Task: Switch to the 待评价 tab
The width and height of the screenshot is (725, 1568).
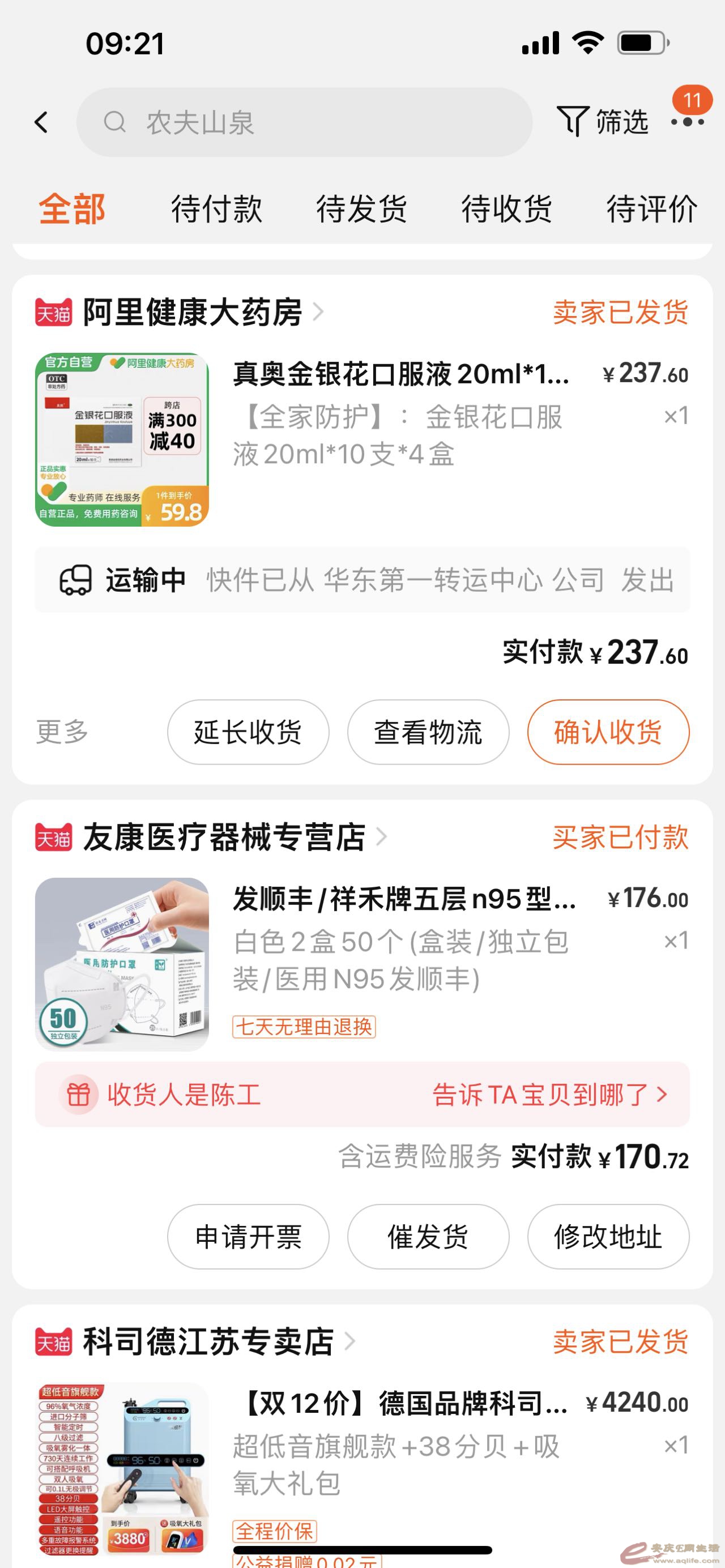Action: click(x=651, y=209)
